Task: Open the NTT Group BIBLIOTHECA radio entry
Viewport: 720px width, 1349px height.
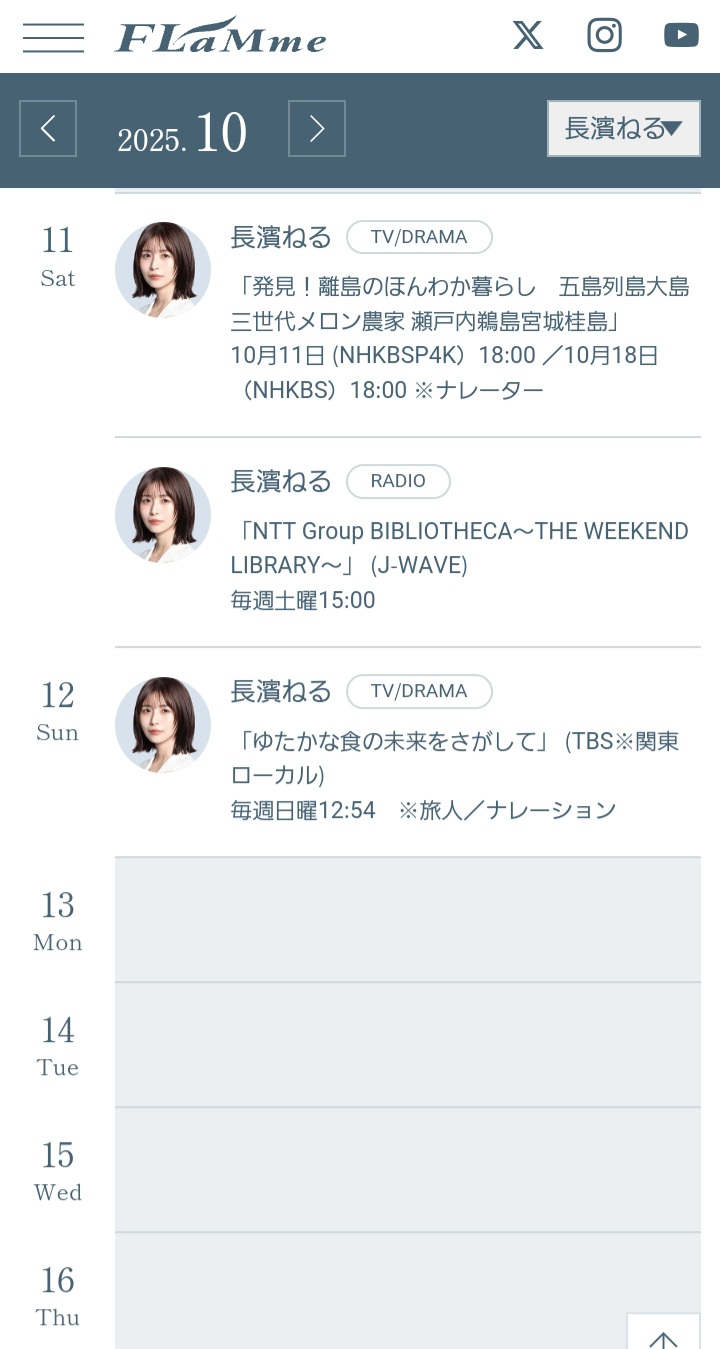Action: coord(460,547)
